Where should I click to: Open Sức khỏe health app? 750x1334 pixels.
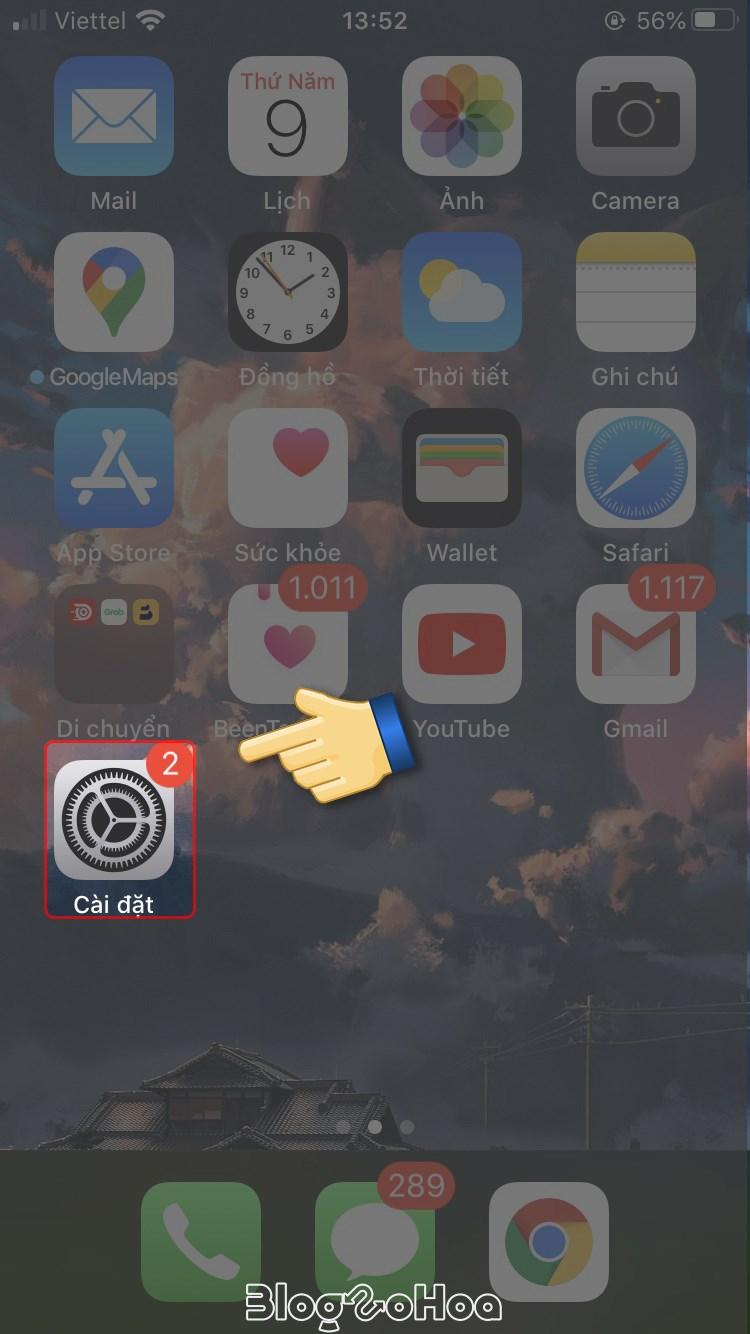click(x=287, y=468)
